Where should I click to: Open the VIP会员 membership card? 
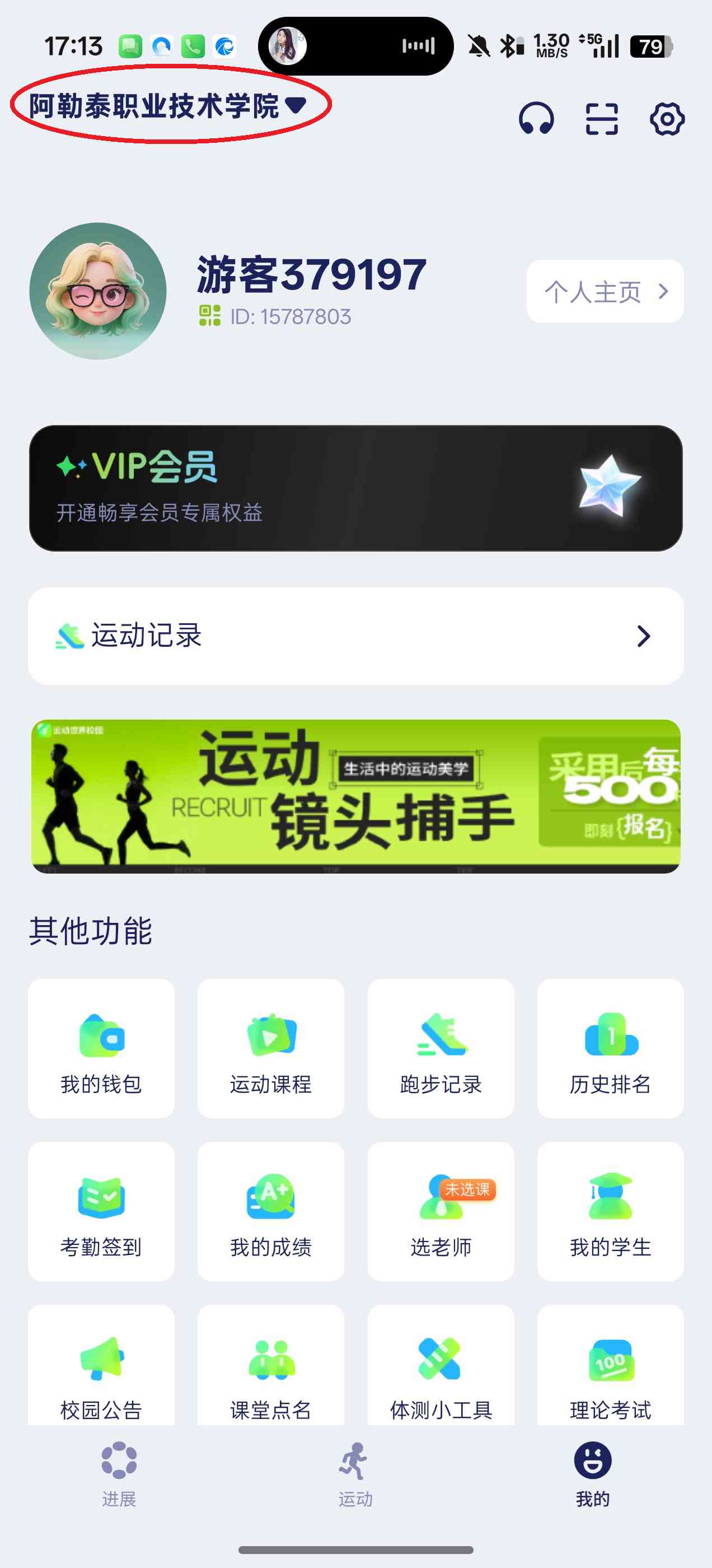pos(356,488)
